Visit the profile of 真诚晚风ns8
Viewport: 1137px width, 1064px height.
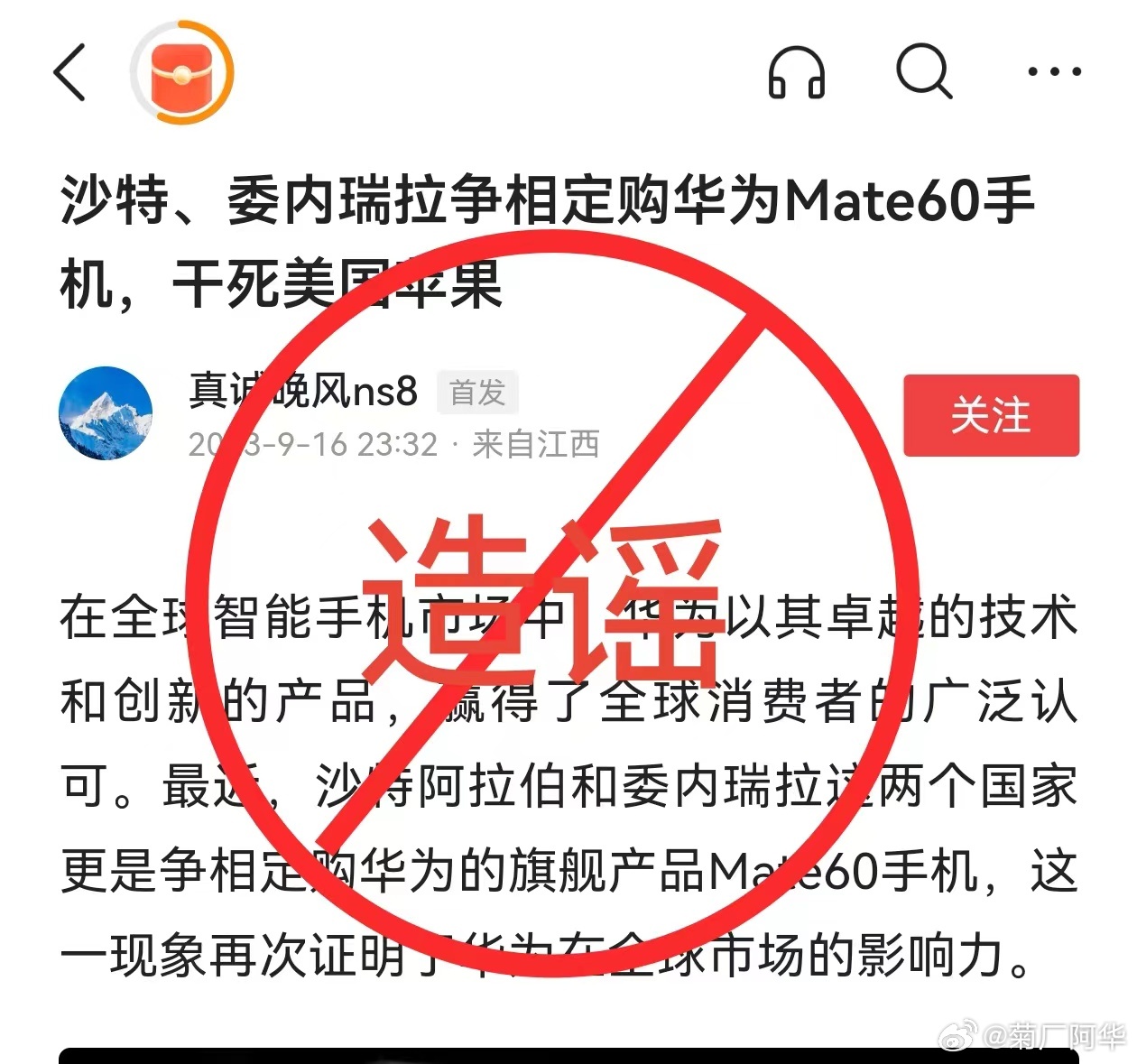point(303,391)
